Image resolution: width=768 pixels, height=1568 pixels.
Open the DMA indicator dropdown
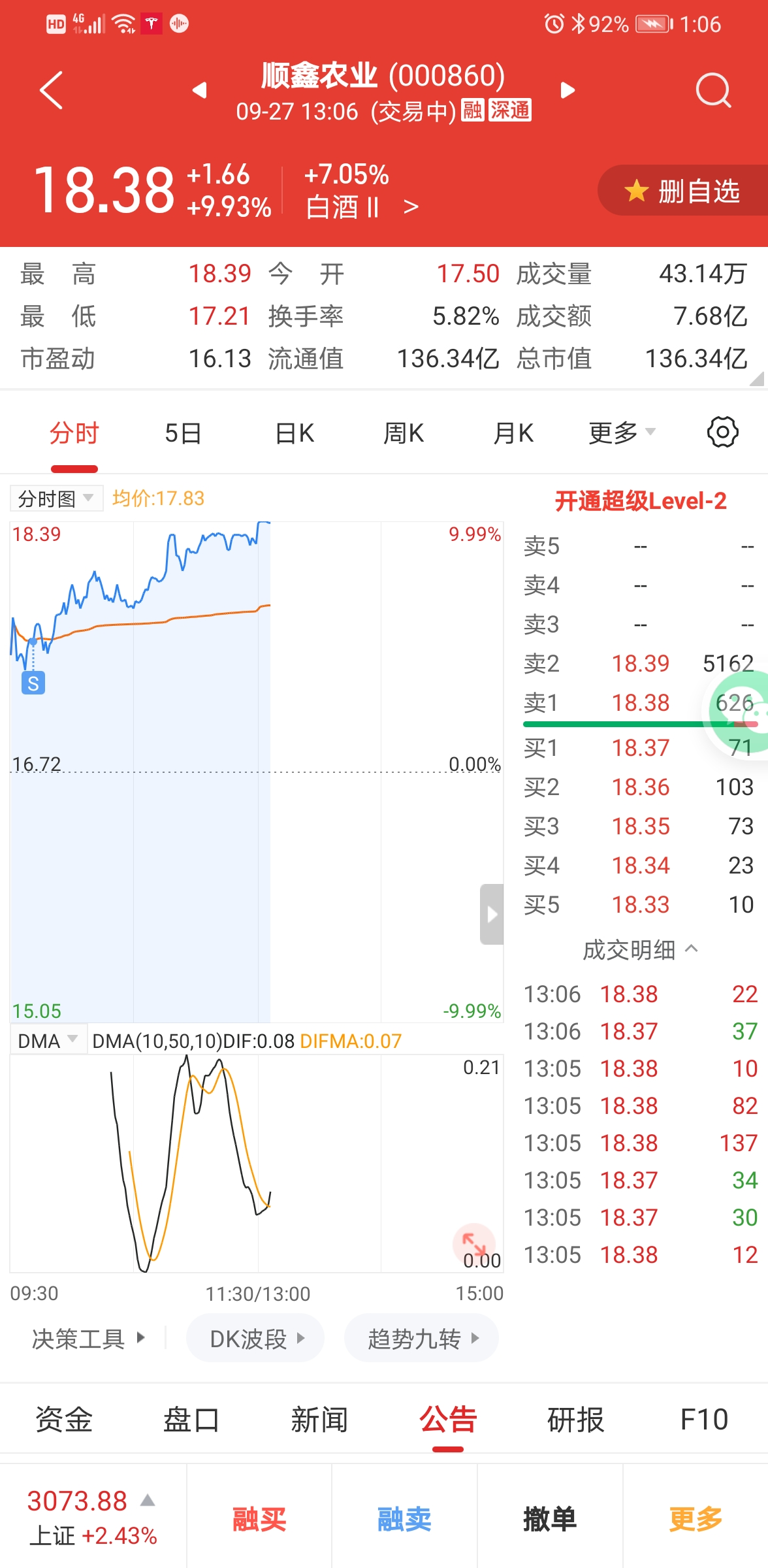(48, 1041)
